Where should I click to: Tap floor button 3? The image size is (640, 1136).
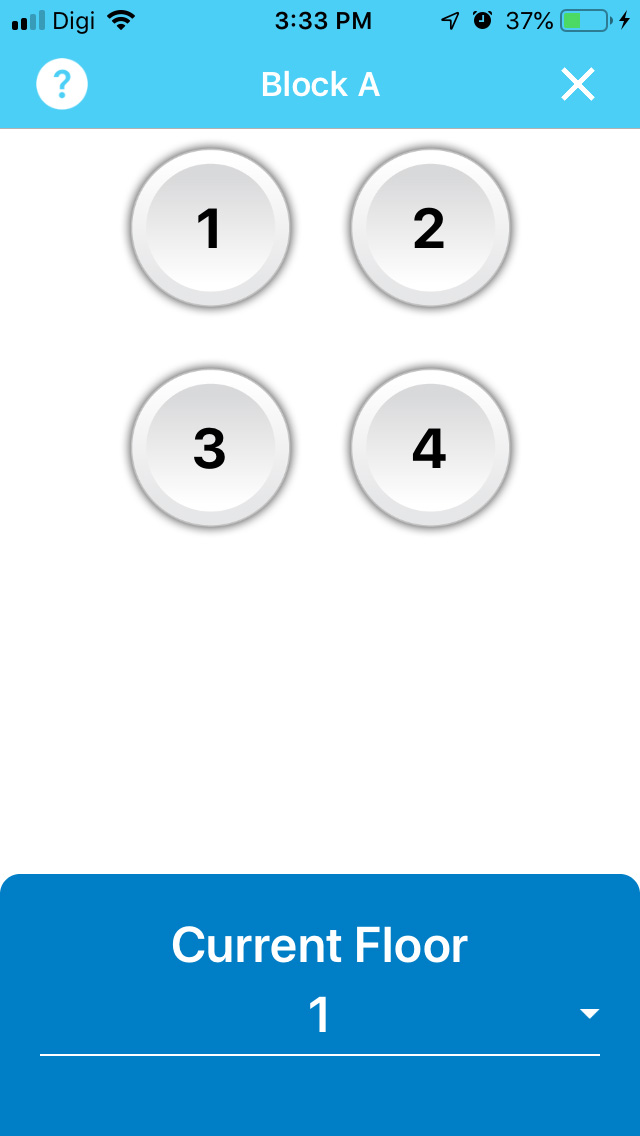(x=210, y=448)
